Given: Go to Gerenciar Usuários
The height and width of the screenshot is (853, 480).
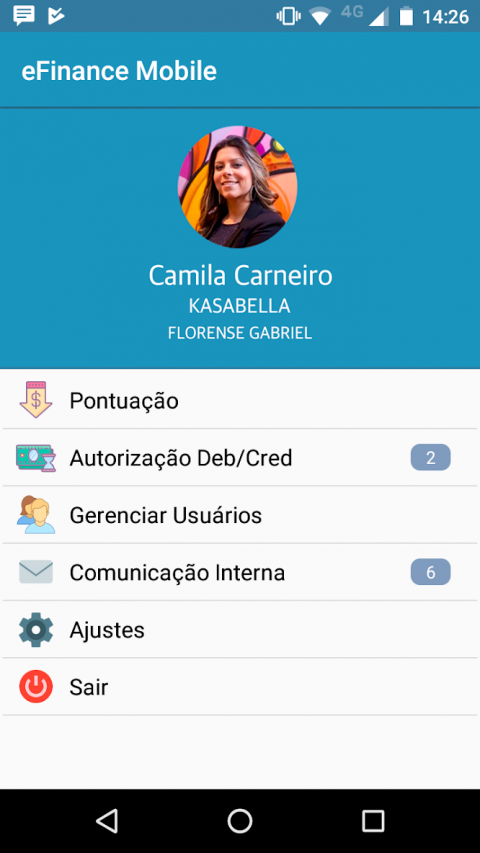Looking at the screenshot, I should (240, 515).
